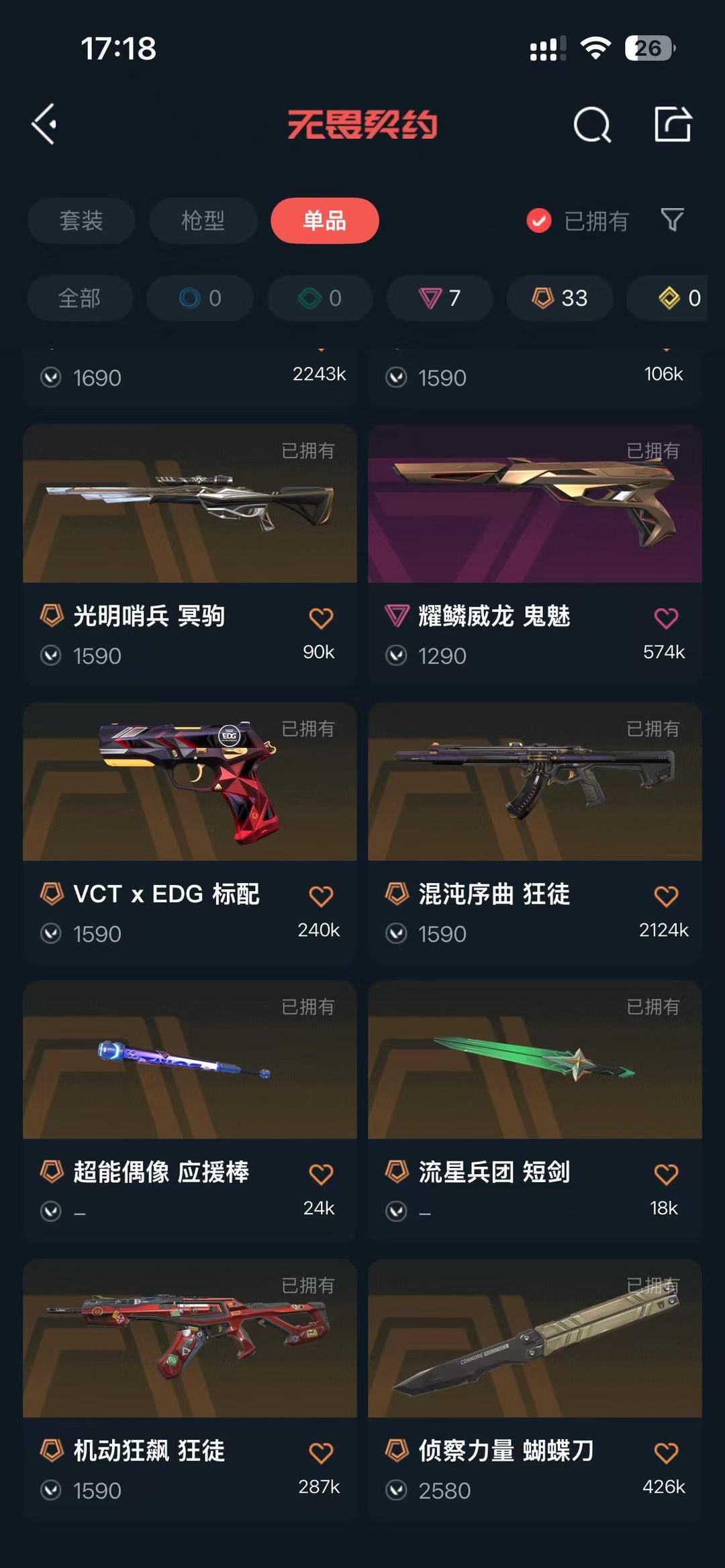The height and width of the screenshot is (1568, 725).
Task: Favorite the 混沌序曲 狂徒 skin
Action: (x=666, y=896)
